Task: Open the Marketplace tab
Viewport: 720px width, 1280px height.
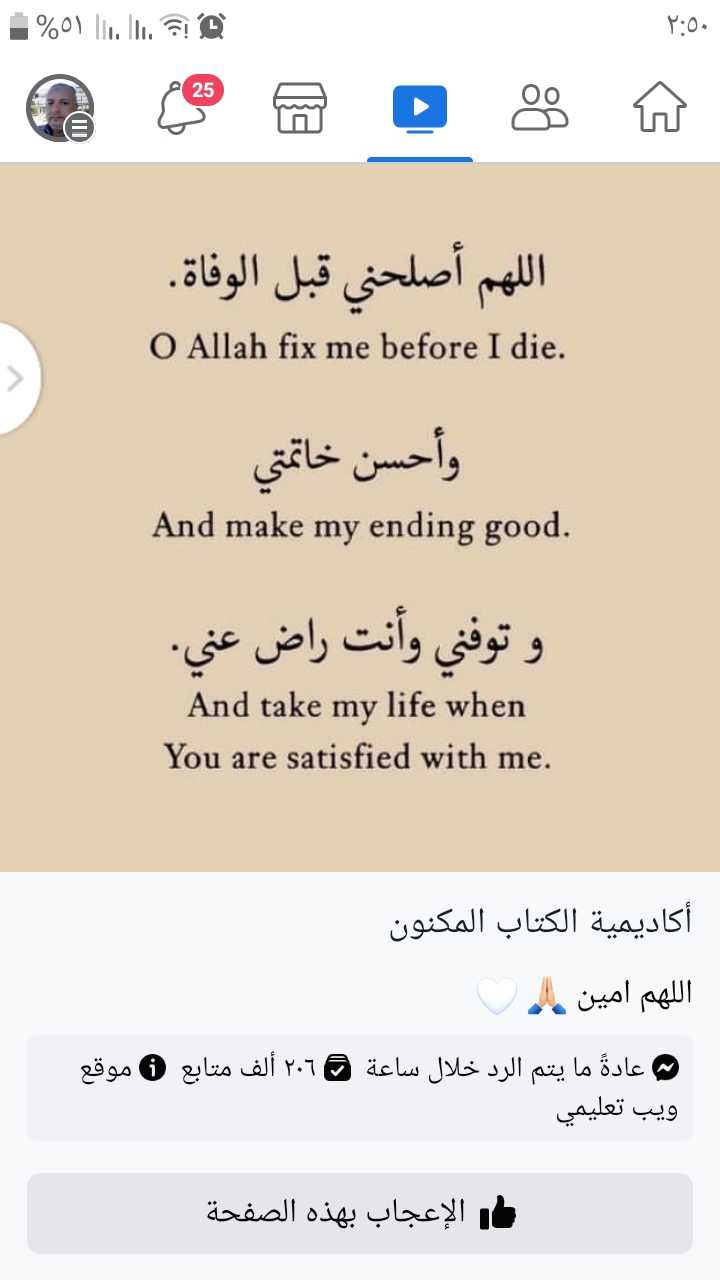Action: coord(300,108)
